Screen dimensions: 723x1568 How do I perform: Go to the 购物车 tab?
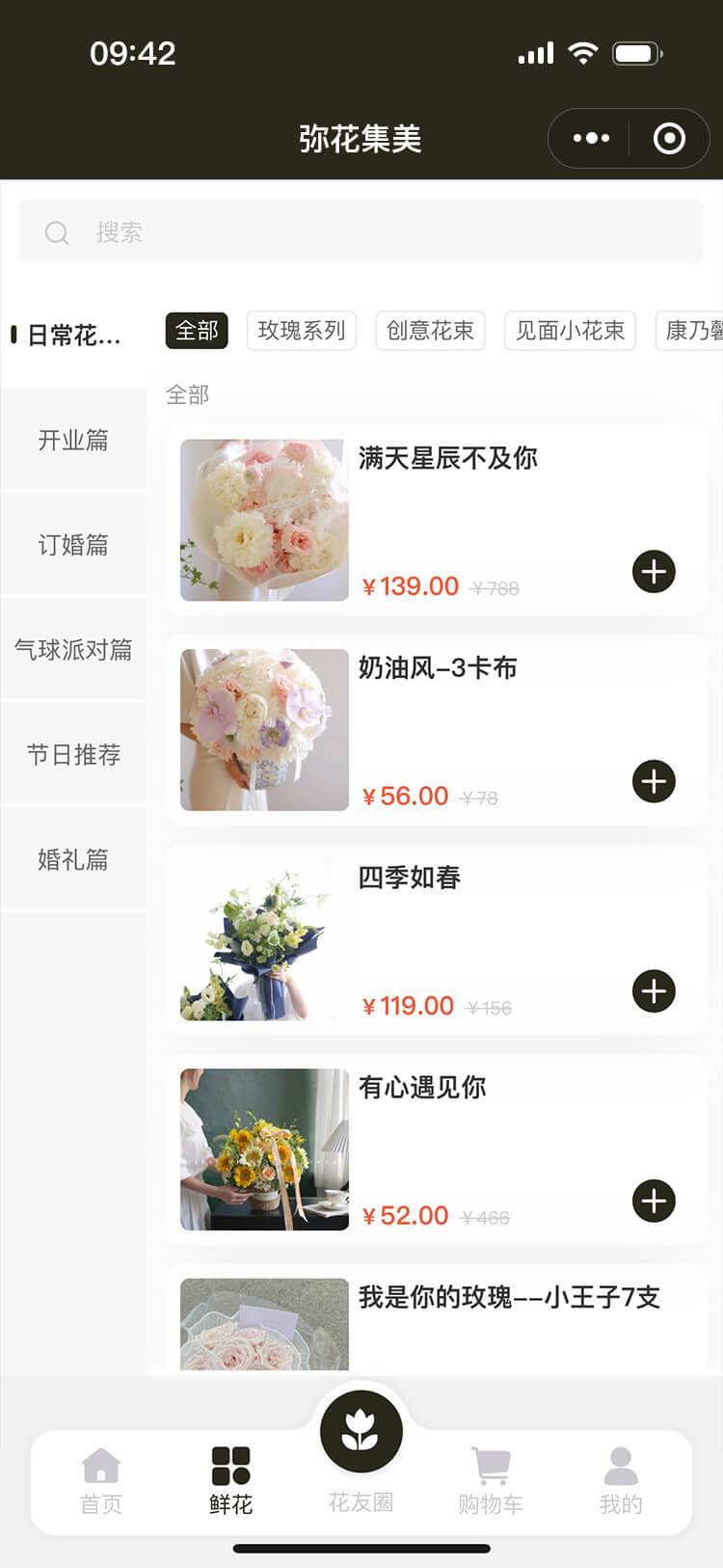(x=491, y=1482)
